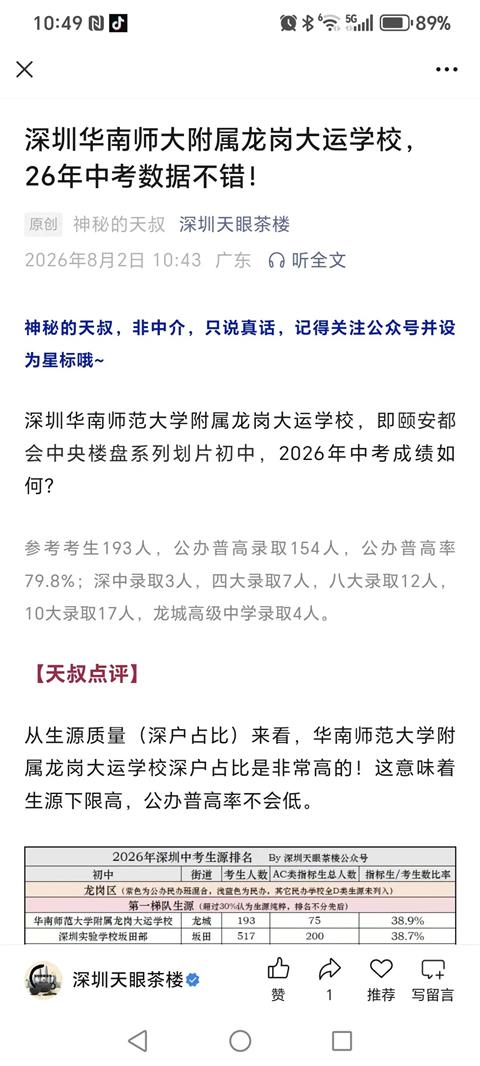Open the three-dot overflow menu
Viewport: 480px width, 1066px height.
[447, 69]
